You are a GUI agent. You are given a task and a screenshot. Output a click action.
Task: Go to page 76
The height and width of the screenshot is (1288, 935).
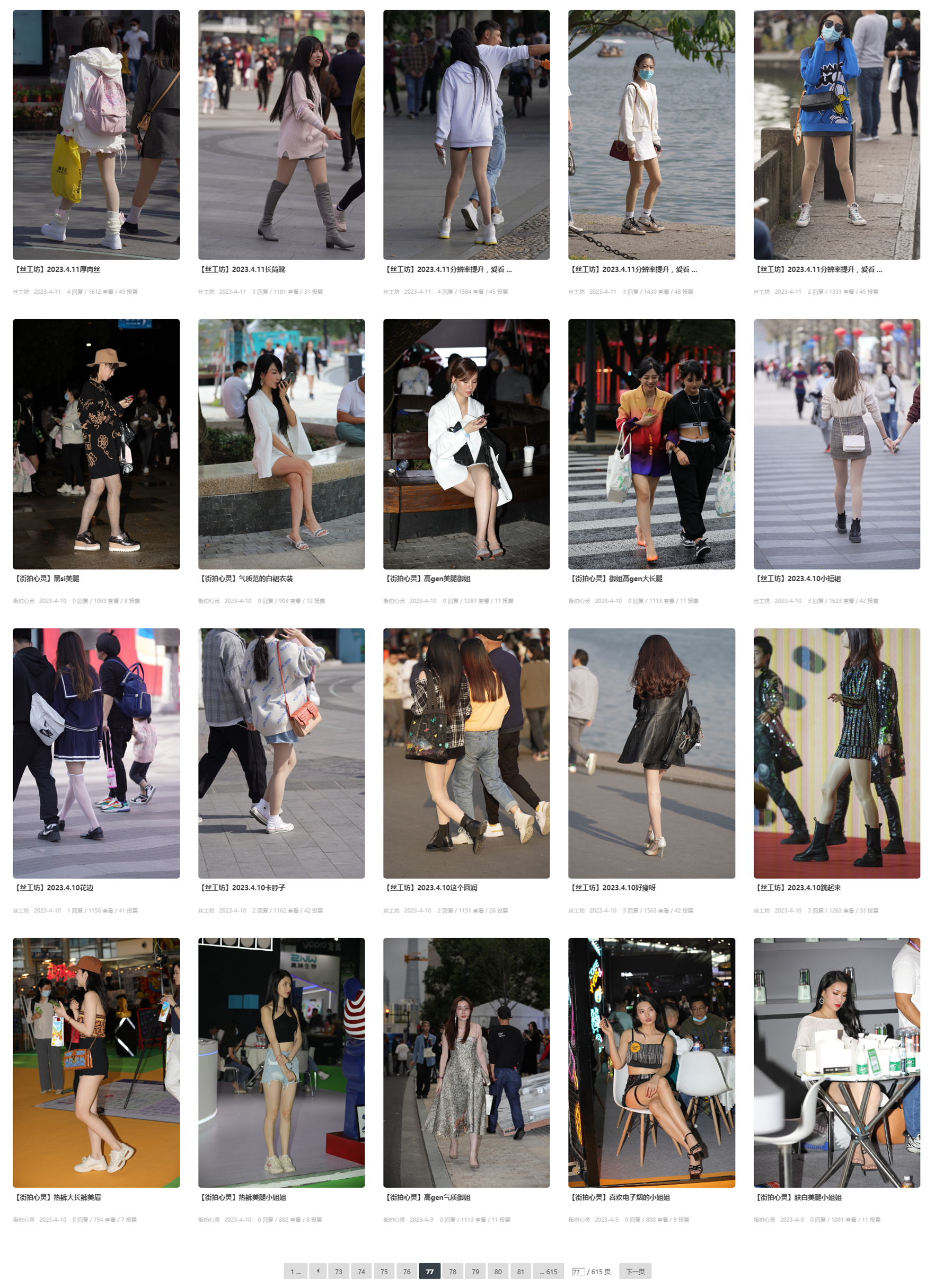407,1271
